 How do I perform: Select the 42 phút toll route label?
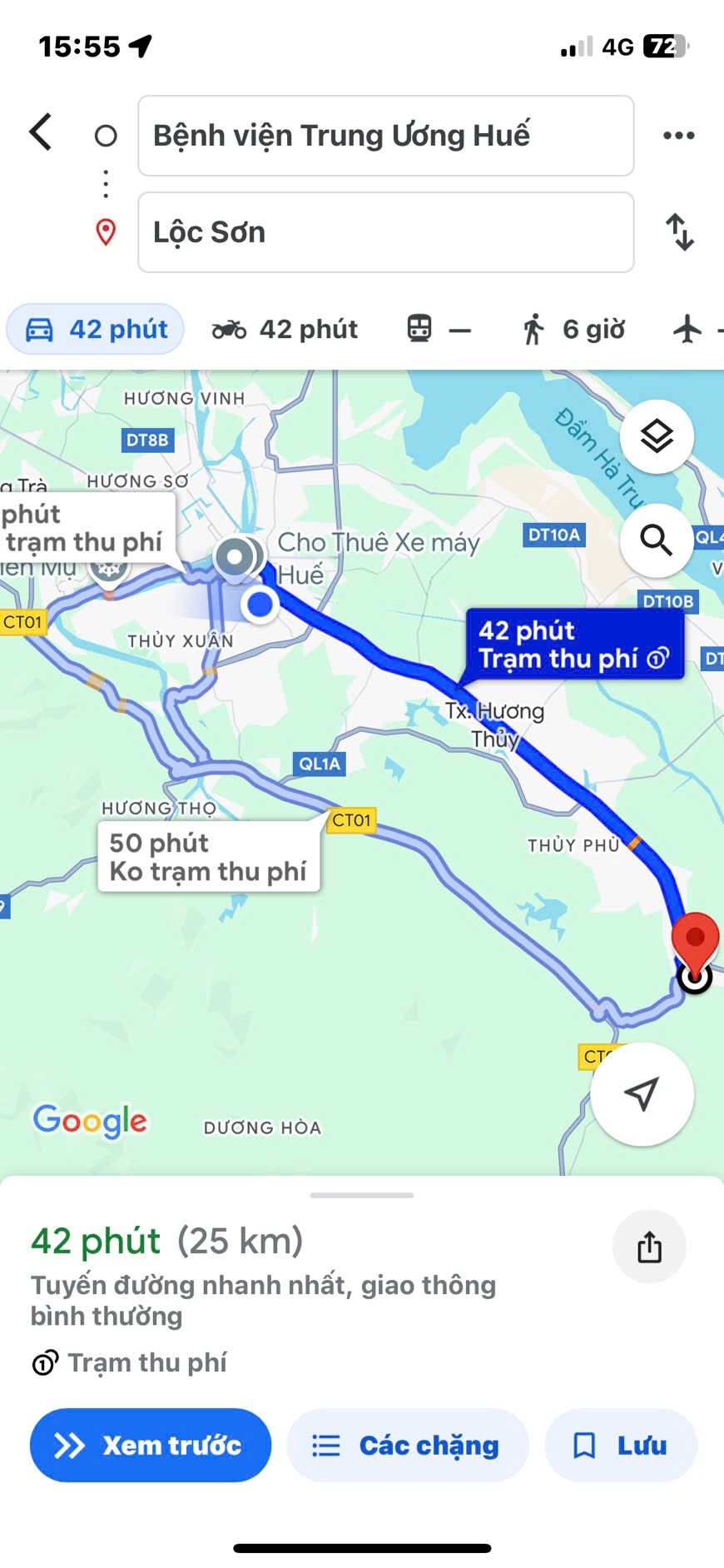(574, 645)
